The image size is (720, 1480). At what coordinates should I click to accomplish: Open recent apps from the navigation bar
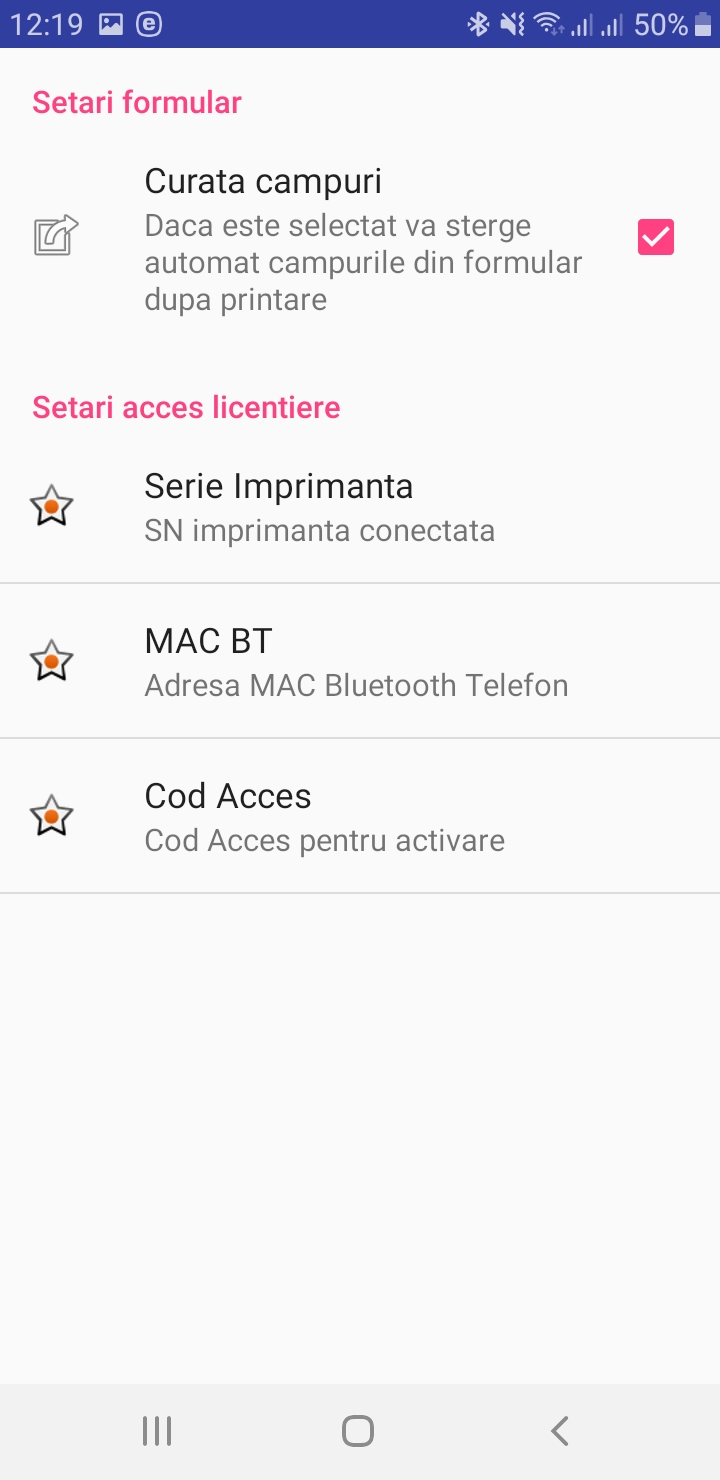coord(157,1431)
